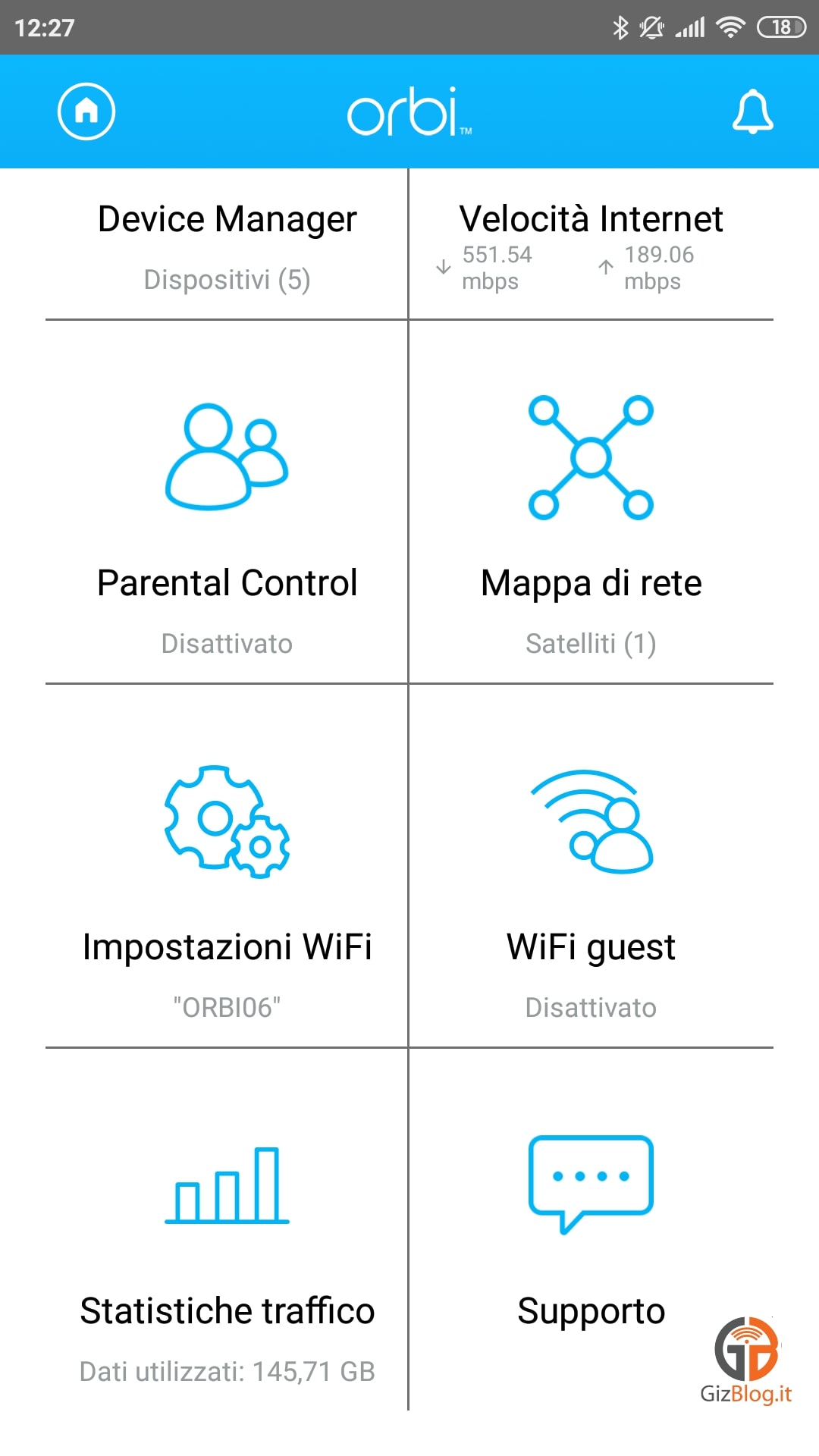Open the notifications bell
This screenshot has width=819, height=1456.
point(752,111)
